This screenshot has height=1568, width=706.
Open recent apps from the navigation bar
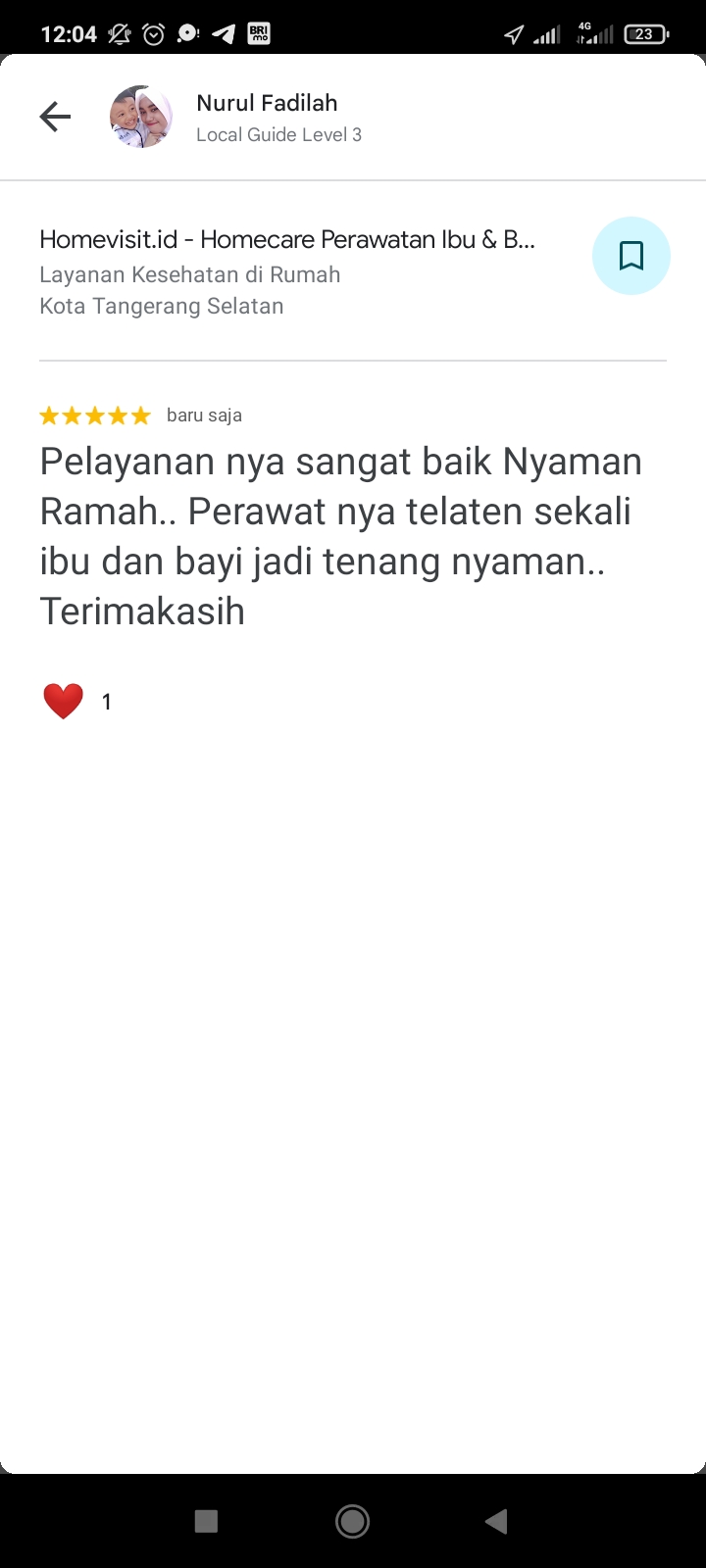point(206,1521)
